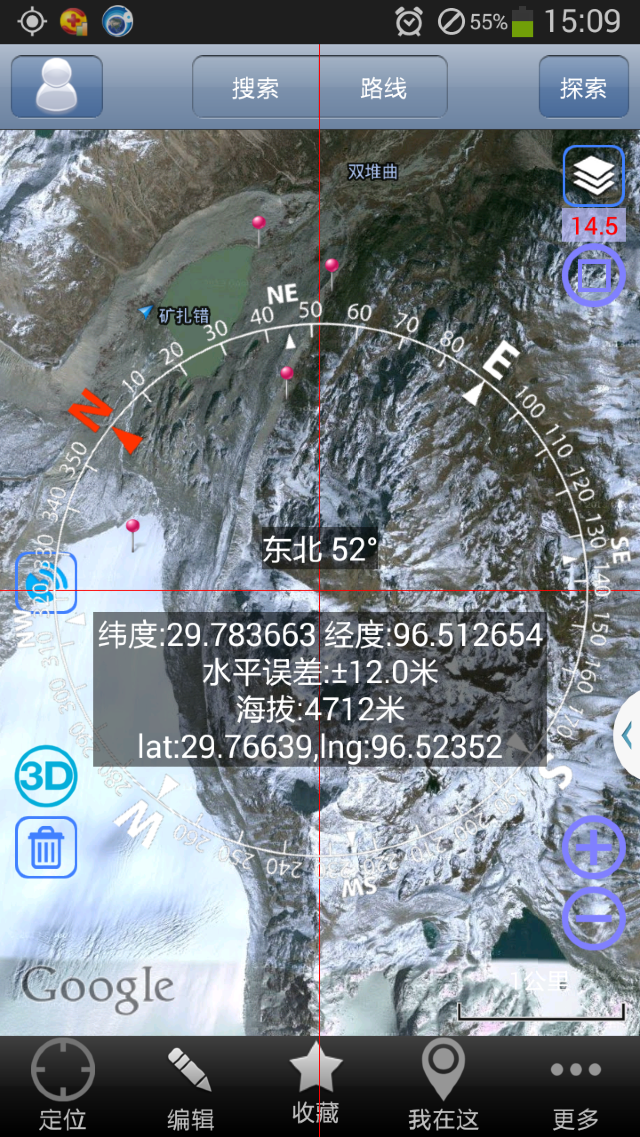Tap the circular square icon under layers
This screenshot has height=1137, width=640.
coord(594,274)
